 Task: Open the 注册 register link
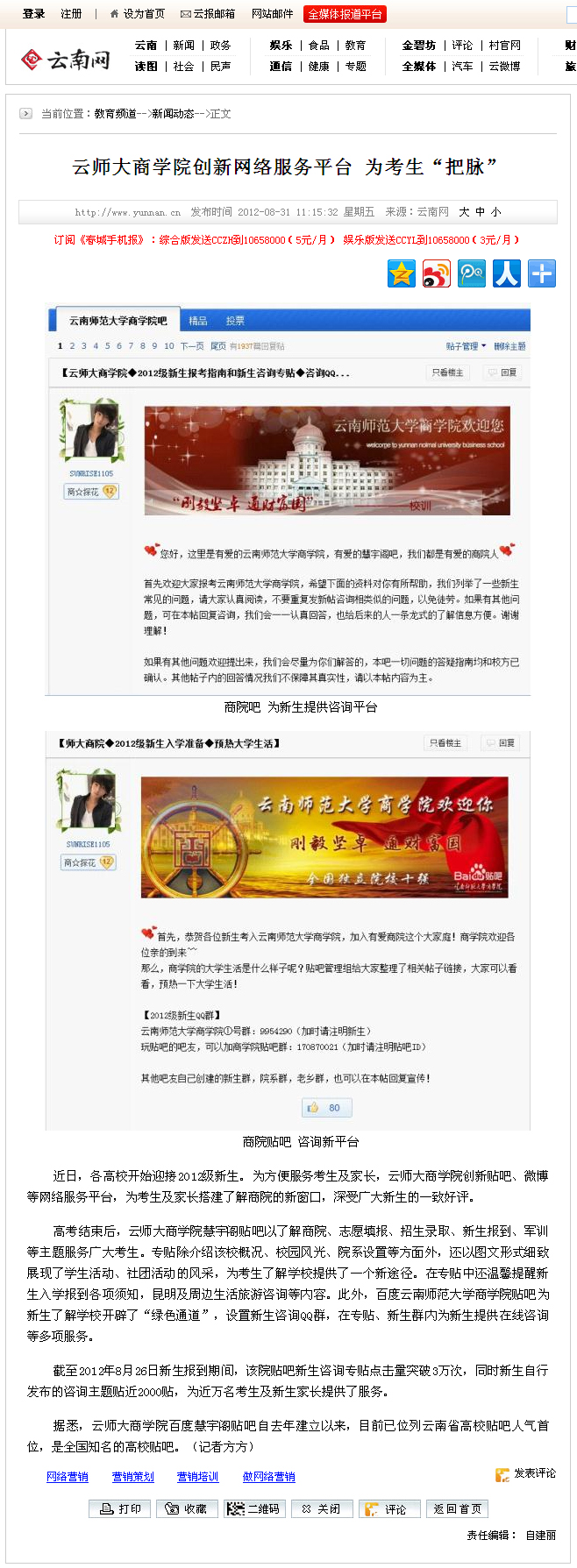coord(71,14)
